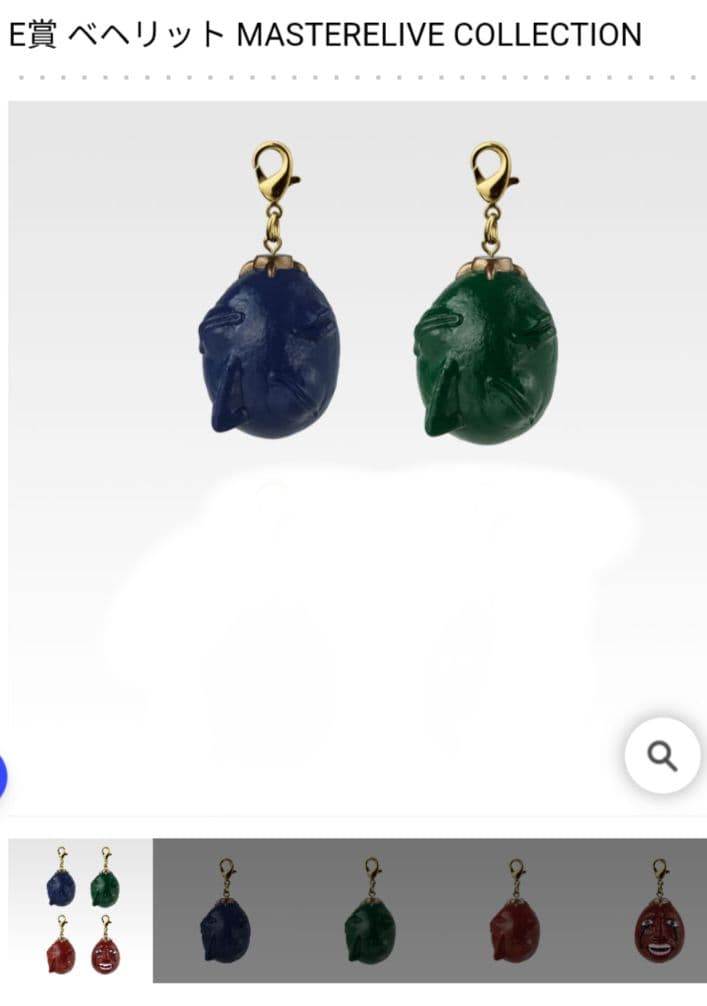707x1006 pixels.
Task: Select the four-charm overview thumbnail
Action: (x=81, y=910)
